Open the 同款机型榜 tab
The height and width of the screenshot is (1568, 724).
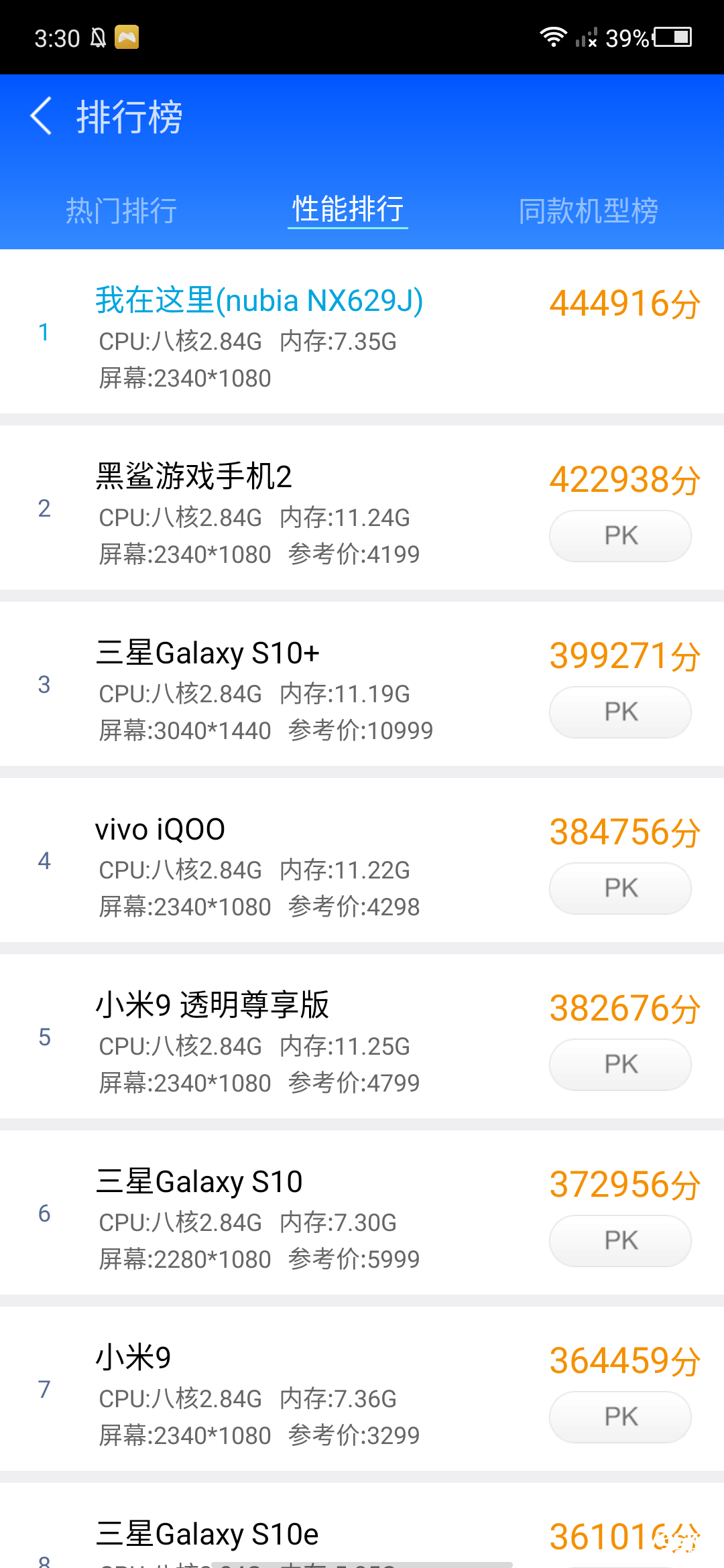coord(588,210)
